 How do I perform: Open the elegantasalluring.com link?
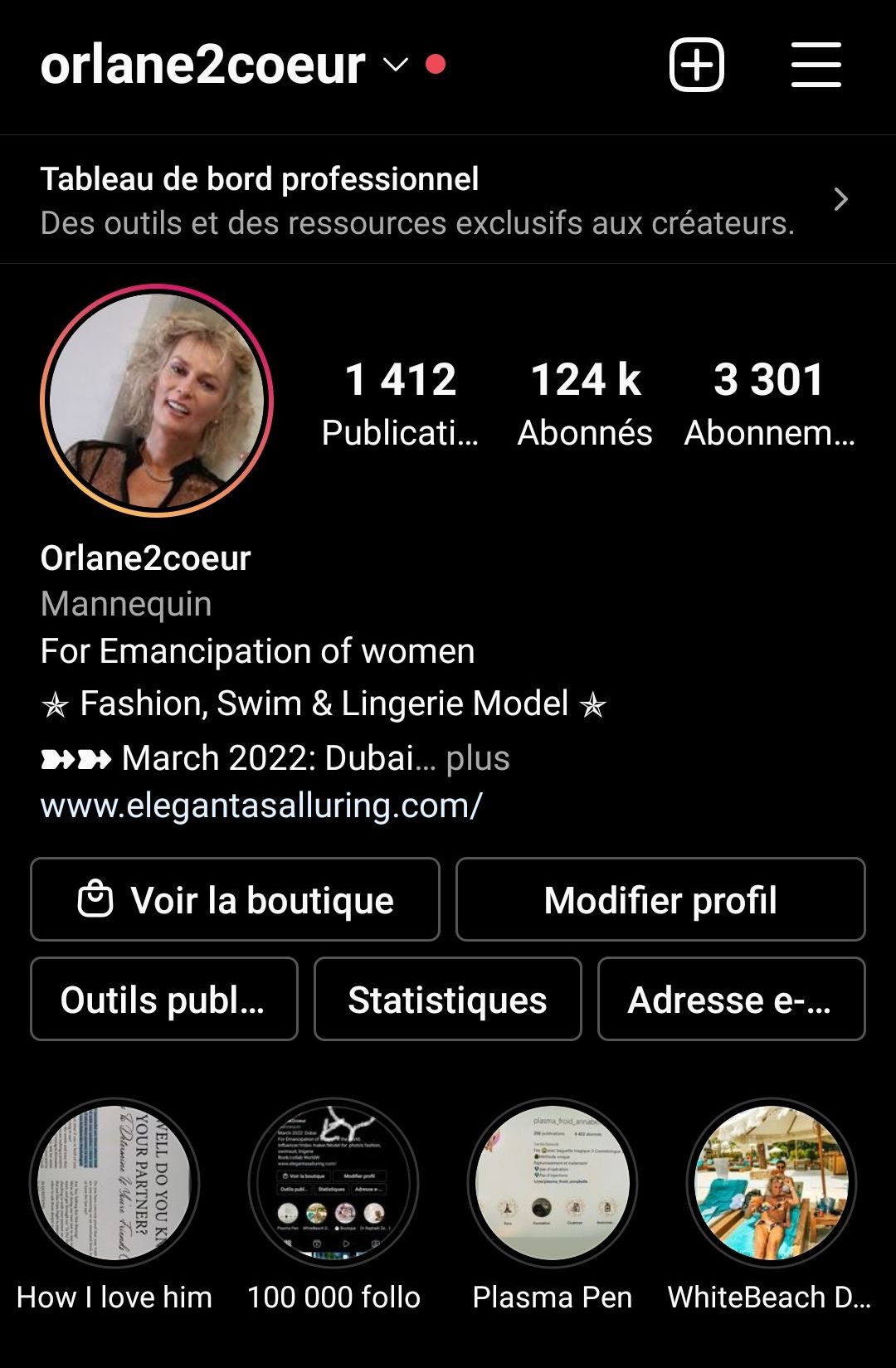(x=261, y=806)
